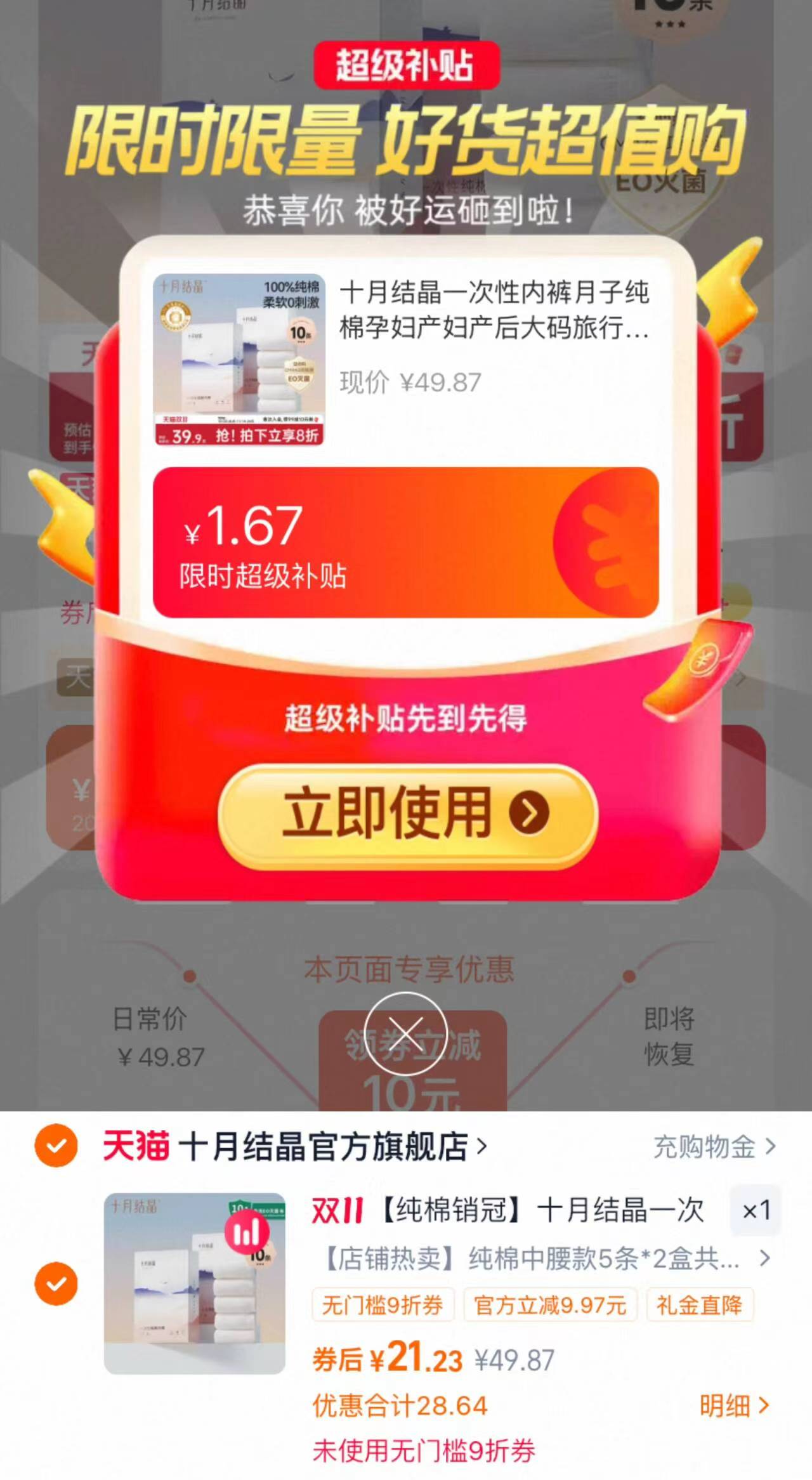Image resolution: width=812 pixels, height=1480 pixels.
Task: Toggle the 无门槛9折券 coupon tag
Action: [x=384, y=1306]
